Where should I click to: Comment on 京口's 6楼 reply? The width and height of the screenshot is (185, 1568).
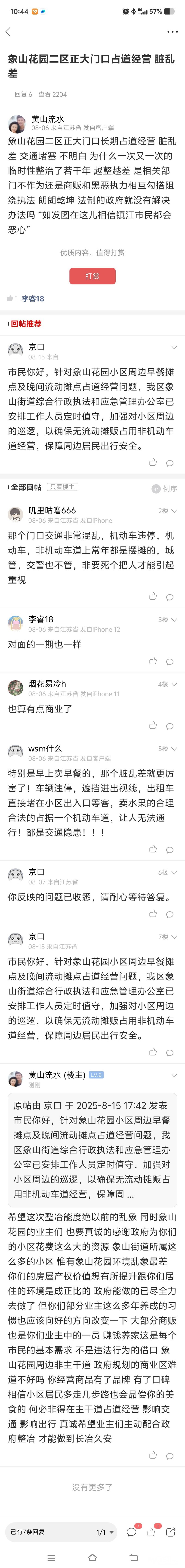170,914
